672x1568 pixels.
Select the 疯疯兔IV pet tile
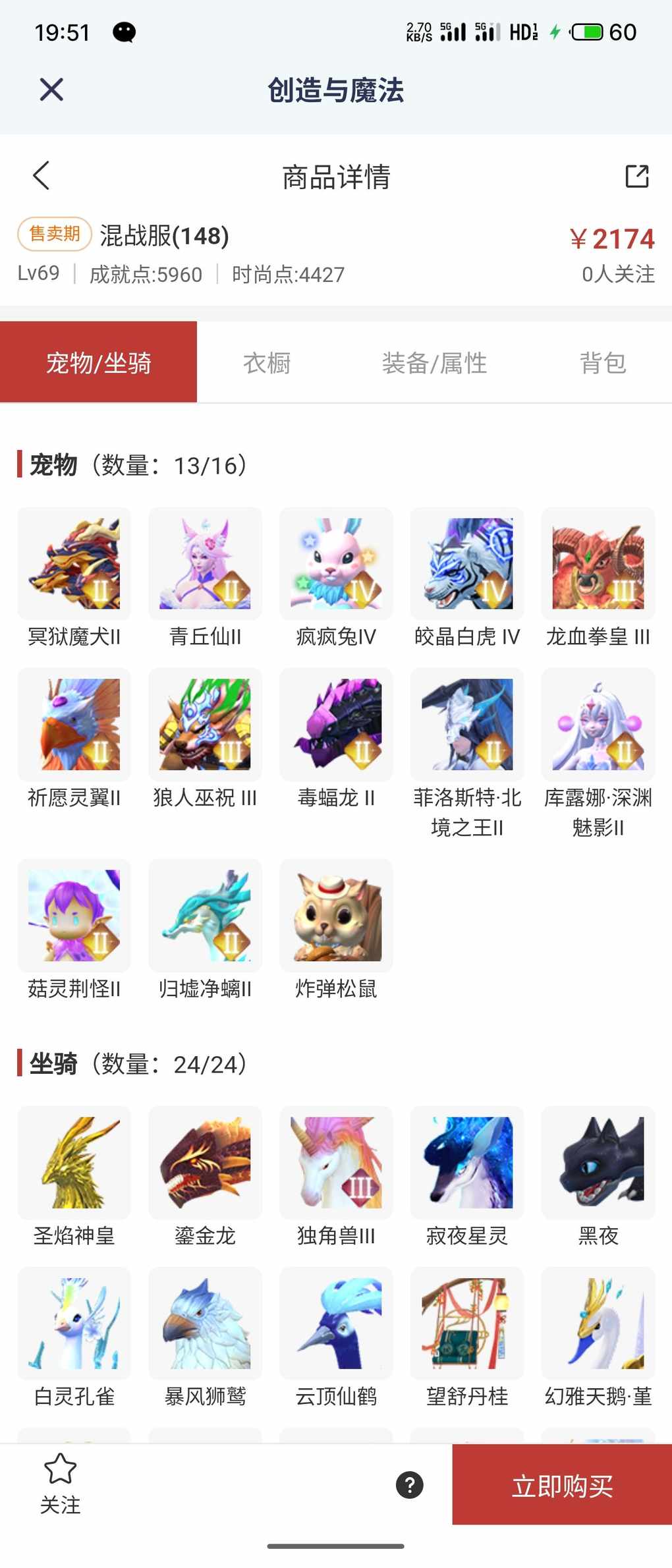(x=336, y=564)
